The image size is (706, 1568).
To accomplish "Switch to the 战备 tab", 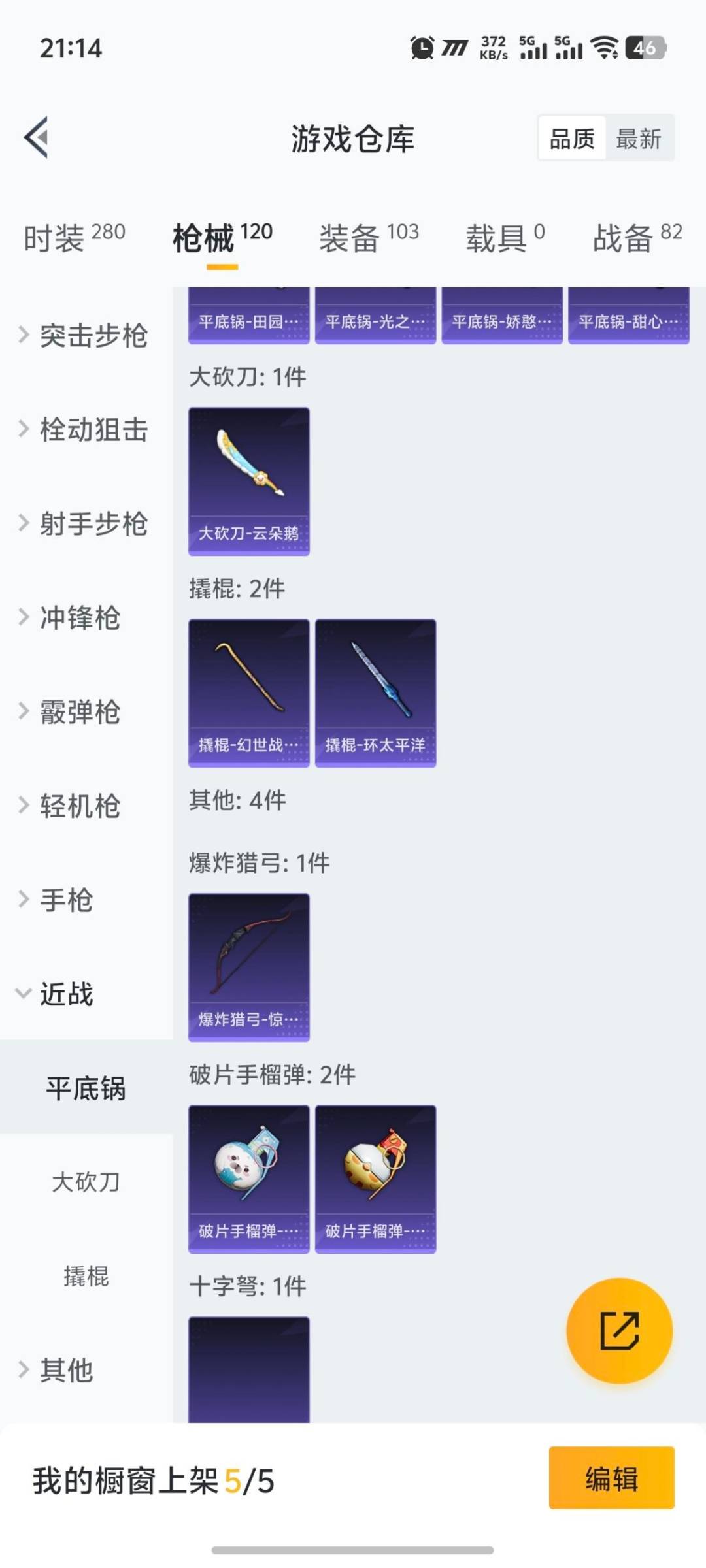I will coord(637,237).
